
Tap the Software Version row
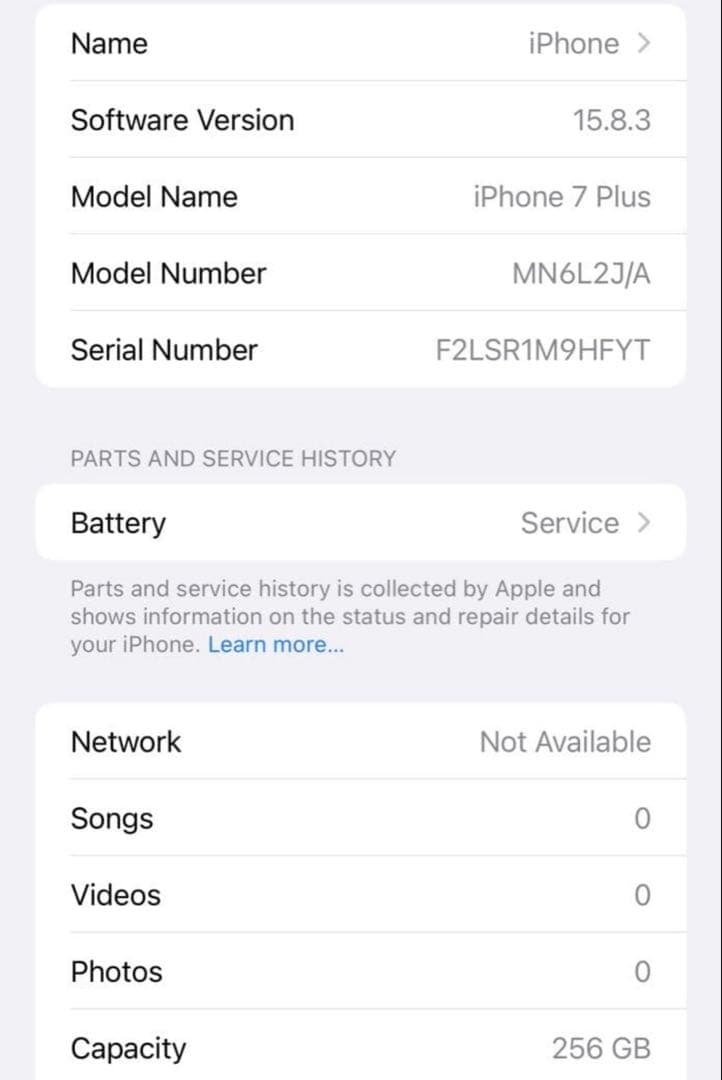(x=300, y=120)
